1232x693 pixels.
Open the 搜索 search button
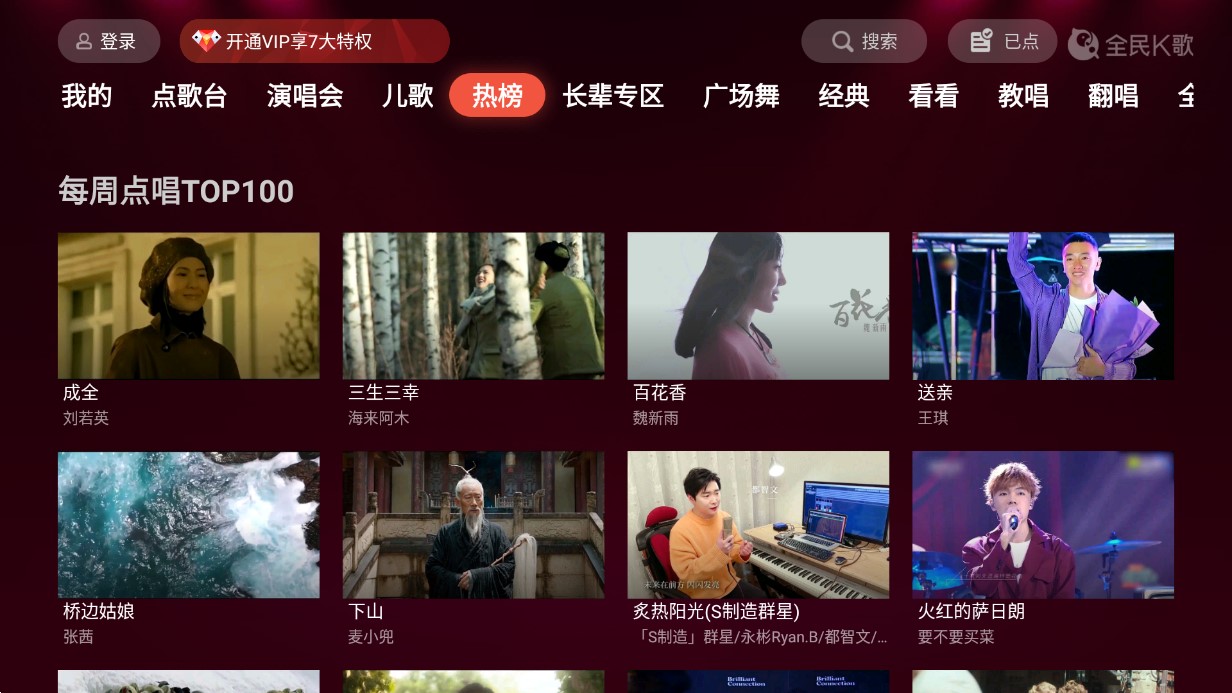pyautogui.click(x=864, y=41)
